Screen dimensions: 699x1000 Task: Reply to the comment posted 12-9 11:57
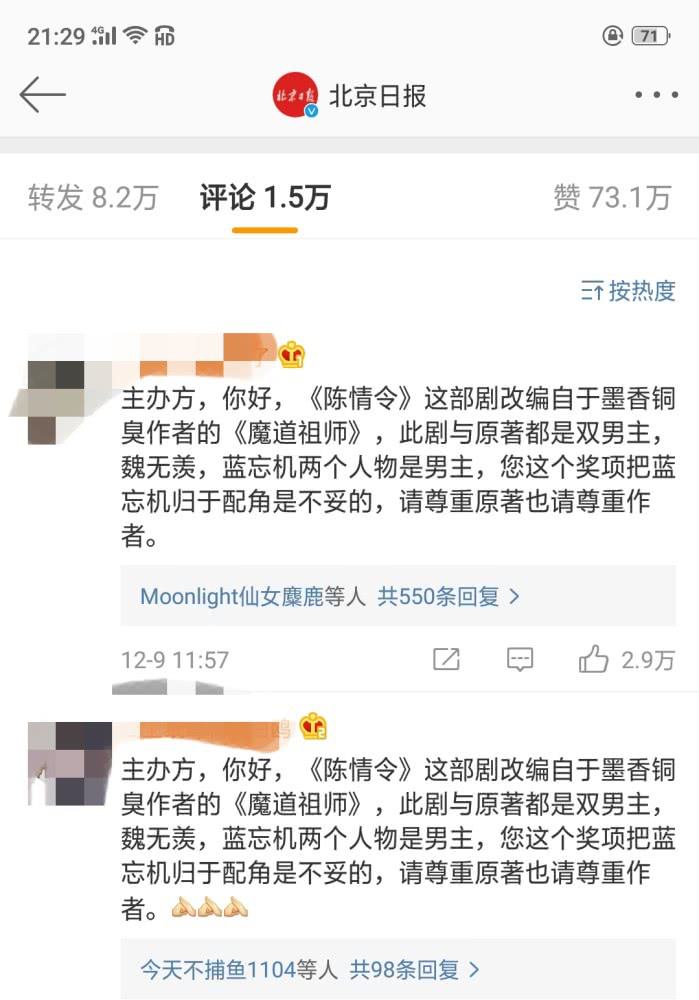[520, 659]
